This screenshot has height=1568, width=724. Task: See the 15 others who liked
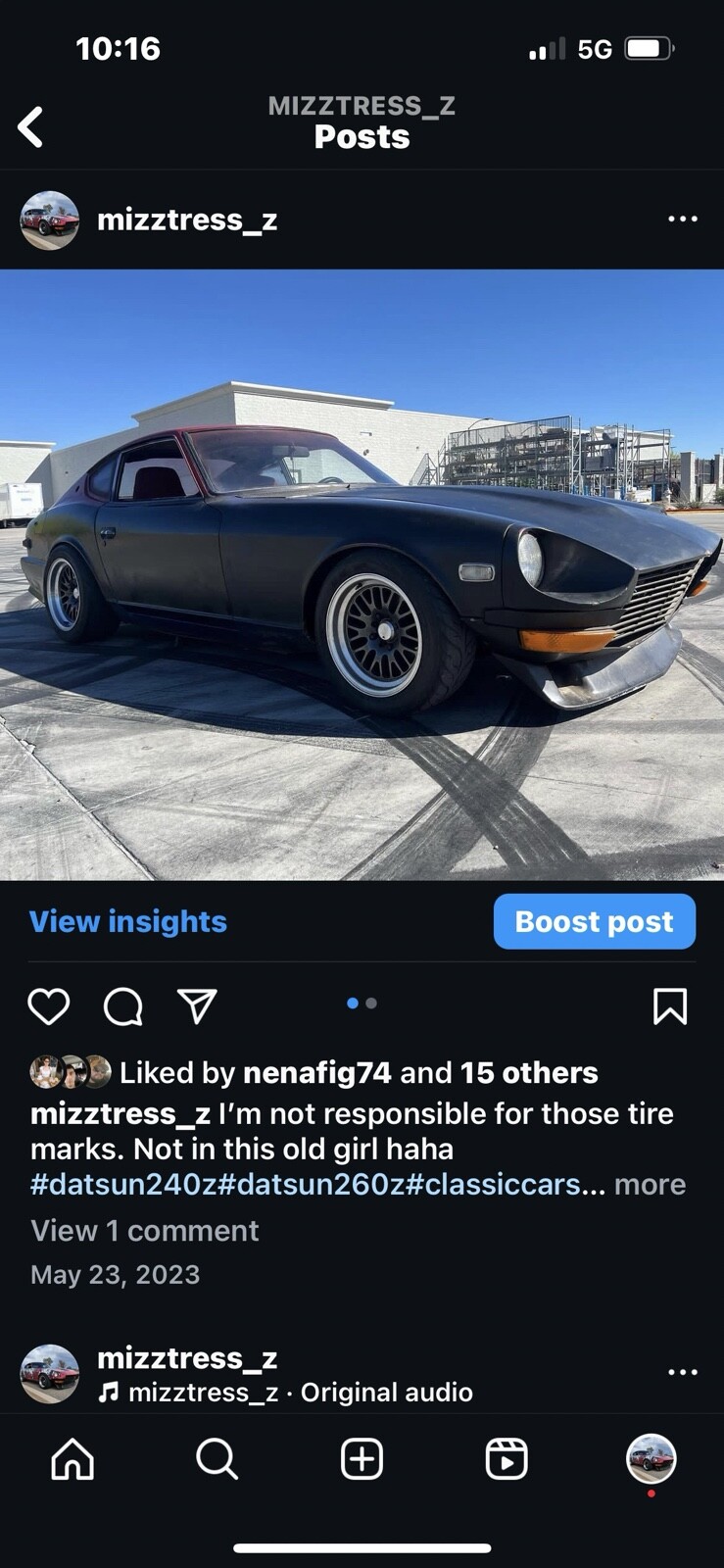pos(529,1072)
